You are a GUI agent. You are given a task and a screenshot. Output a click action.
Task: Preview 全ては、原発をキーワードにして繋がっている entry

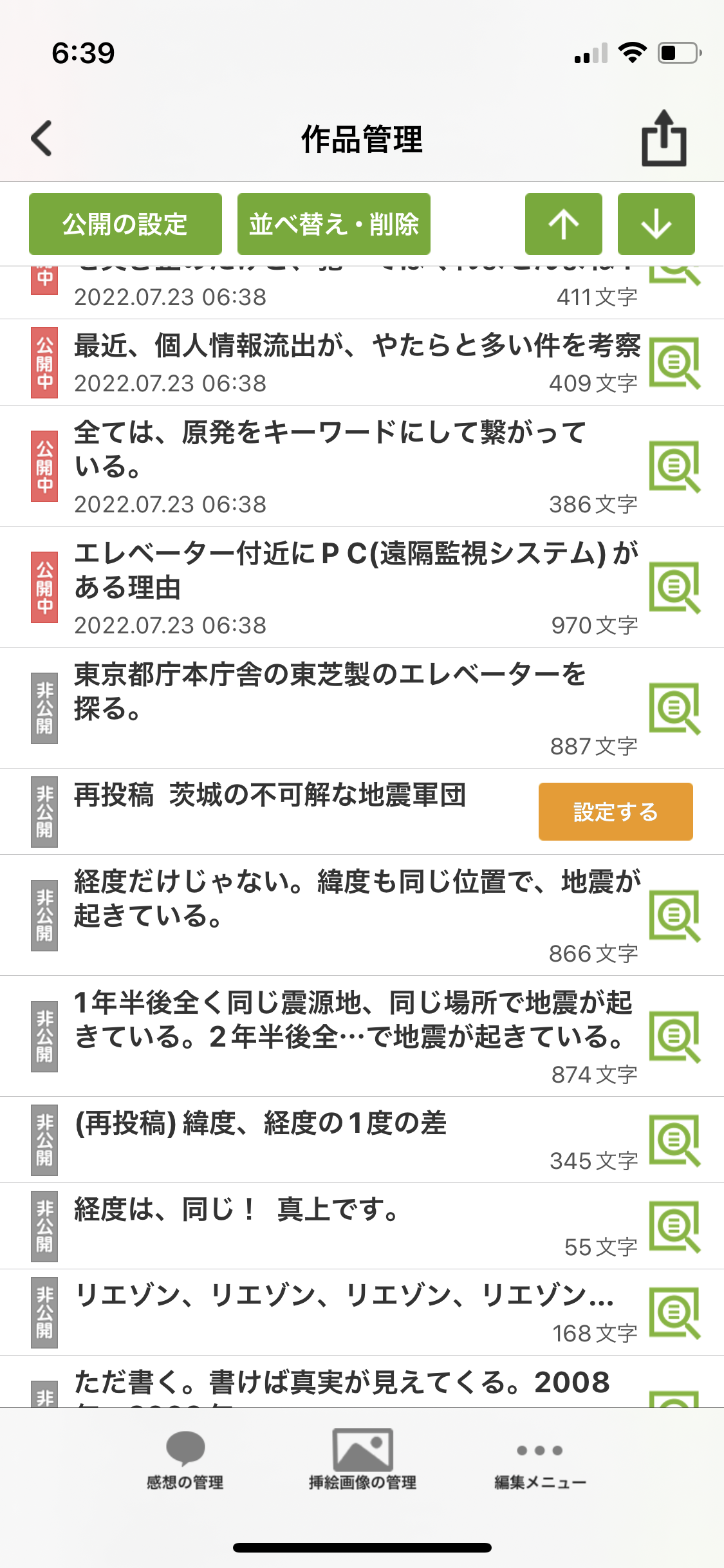[x=674, y=466]
